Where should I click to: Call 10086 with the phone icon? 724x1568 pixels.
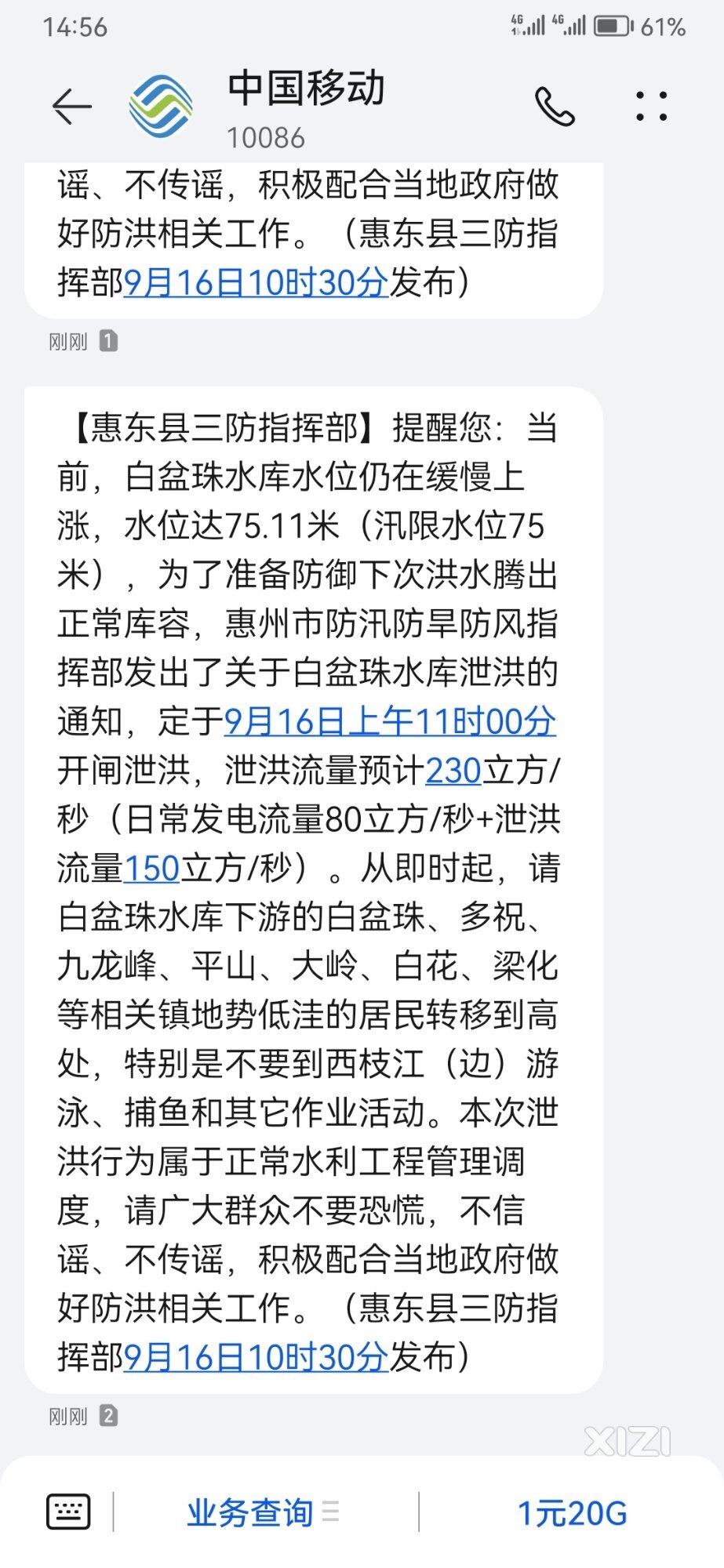(555, 107)
